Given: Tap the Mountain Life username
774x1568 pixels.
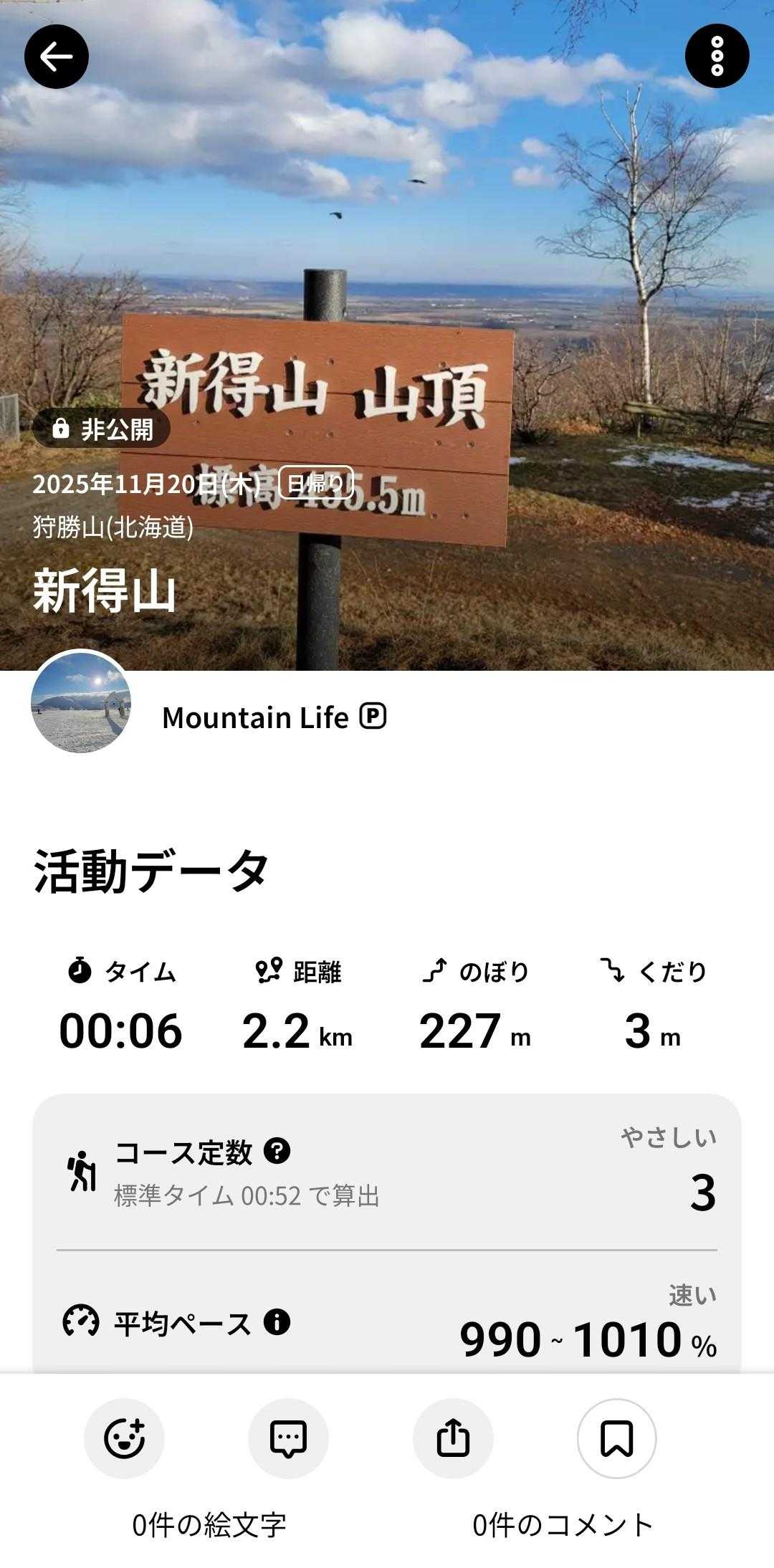Looking at the screenshot, I should [x=255, y=717].
